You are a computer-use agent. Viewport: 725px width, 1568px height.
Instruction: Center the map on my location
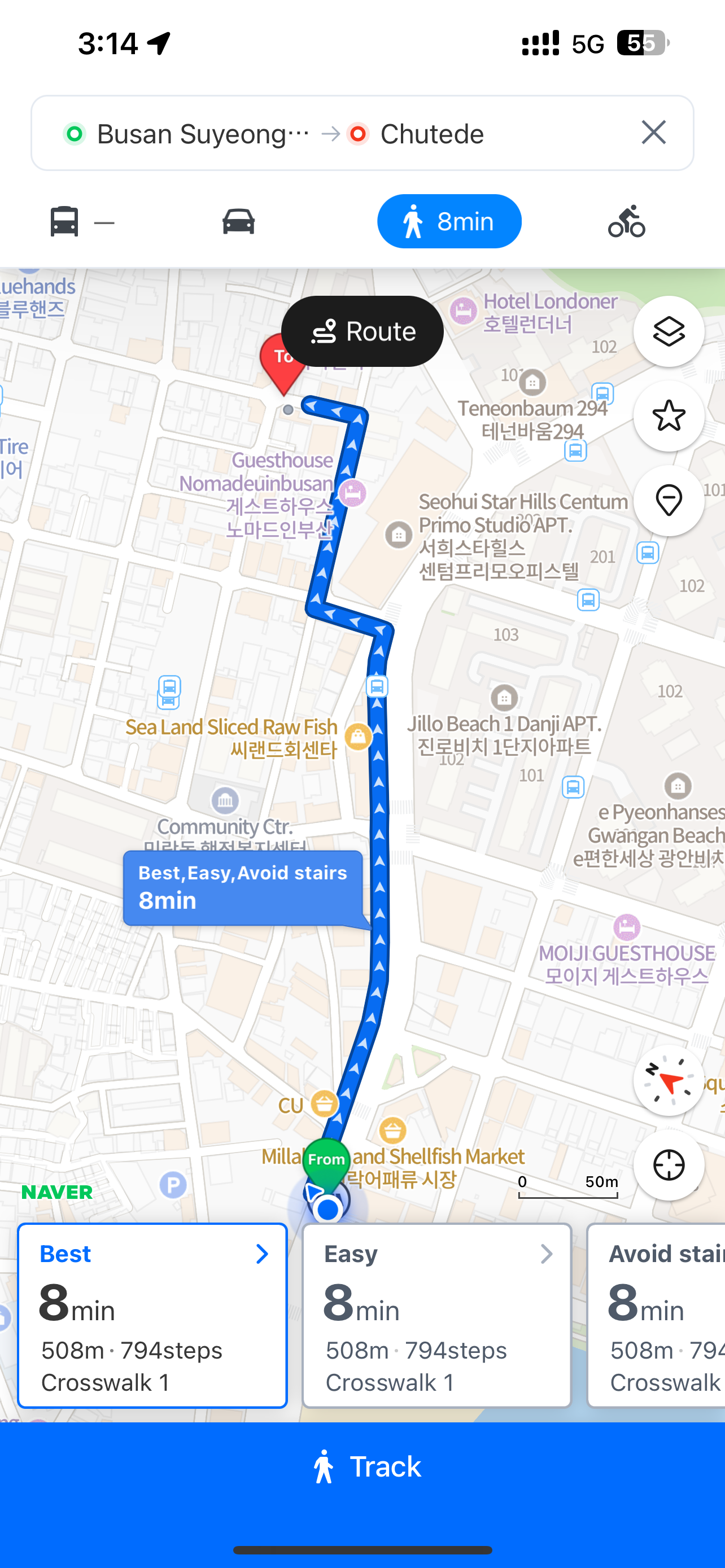point(669,1164)
